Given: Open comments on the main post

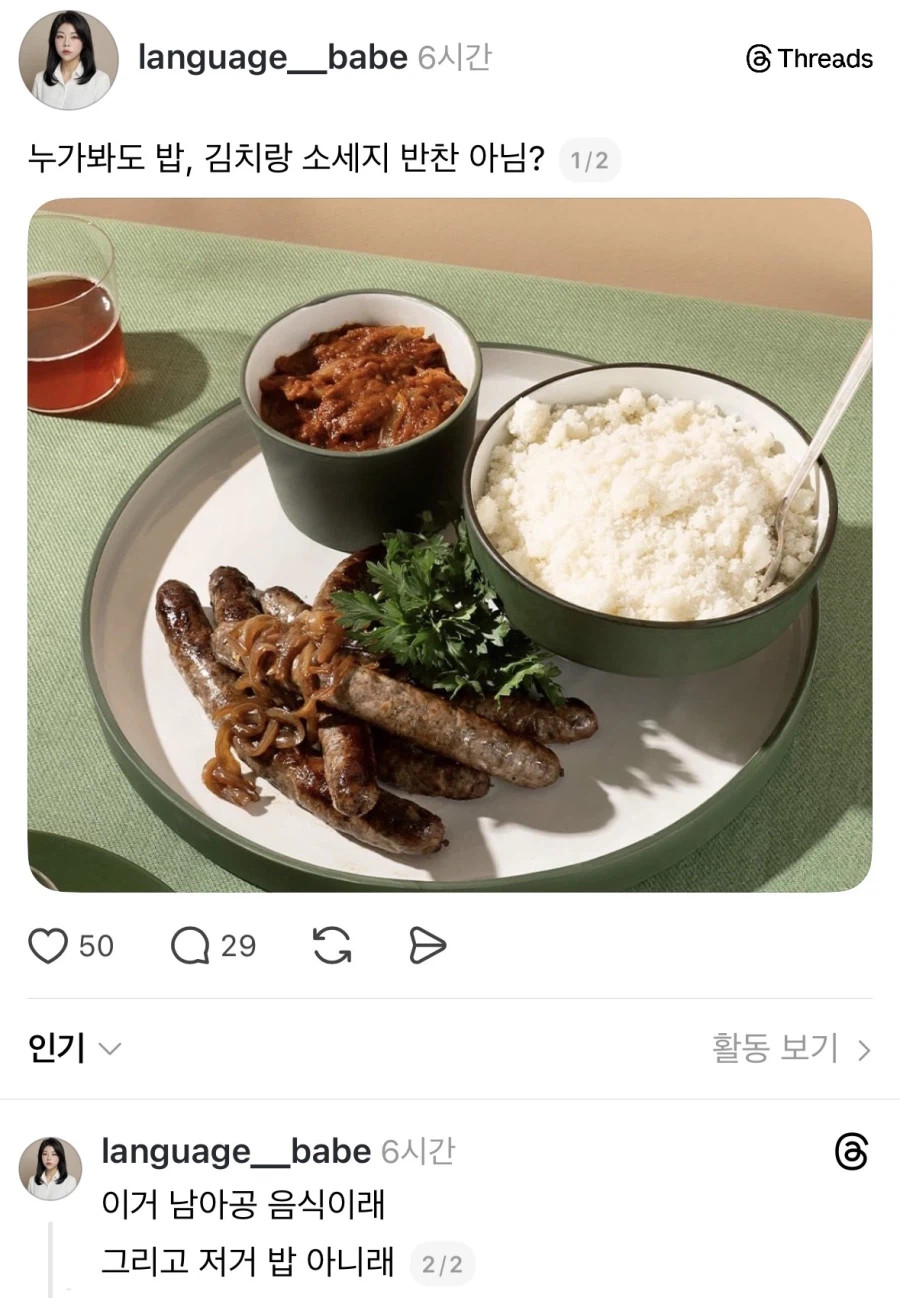Looking at the screenshot, I should point(190,945).
